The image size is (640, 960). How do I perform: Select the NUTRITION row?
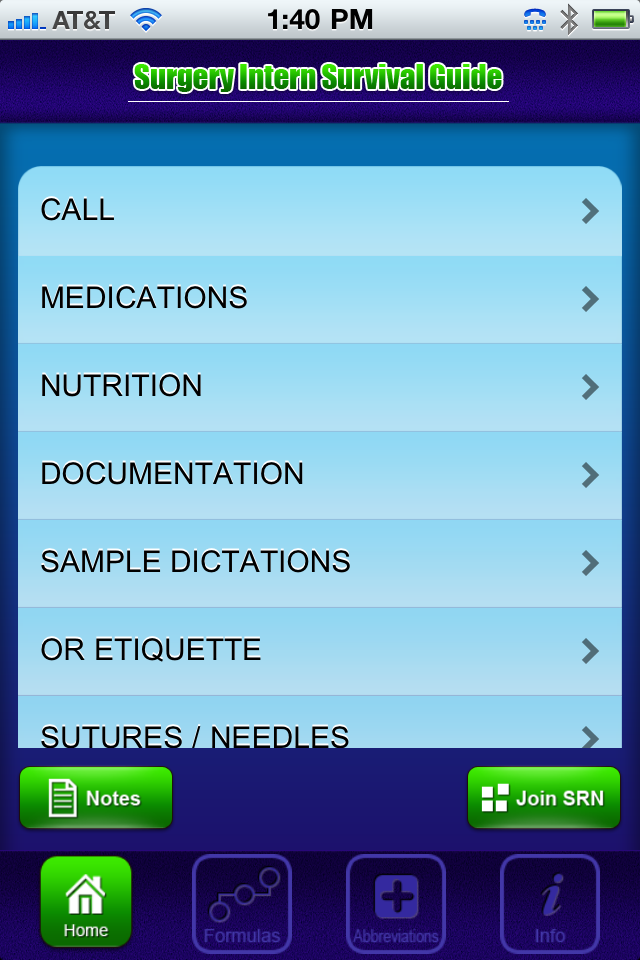pyautogui.click(x=320, y=387)
